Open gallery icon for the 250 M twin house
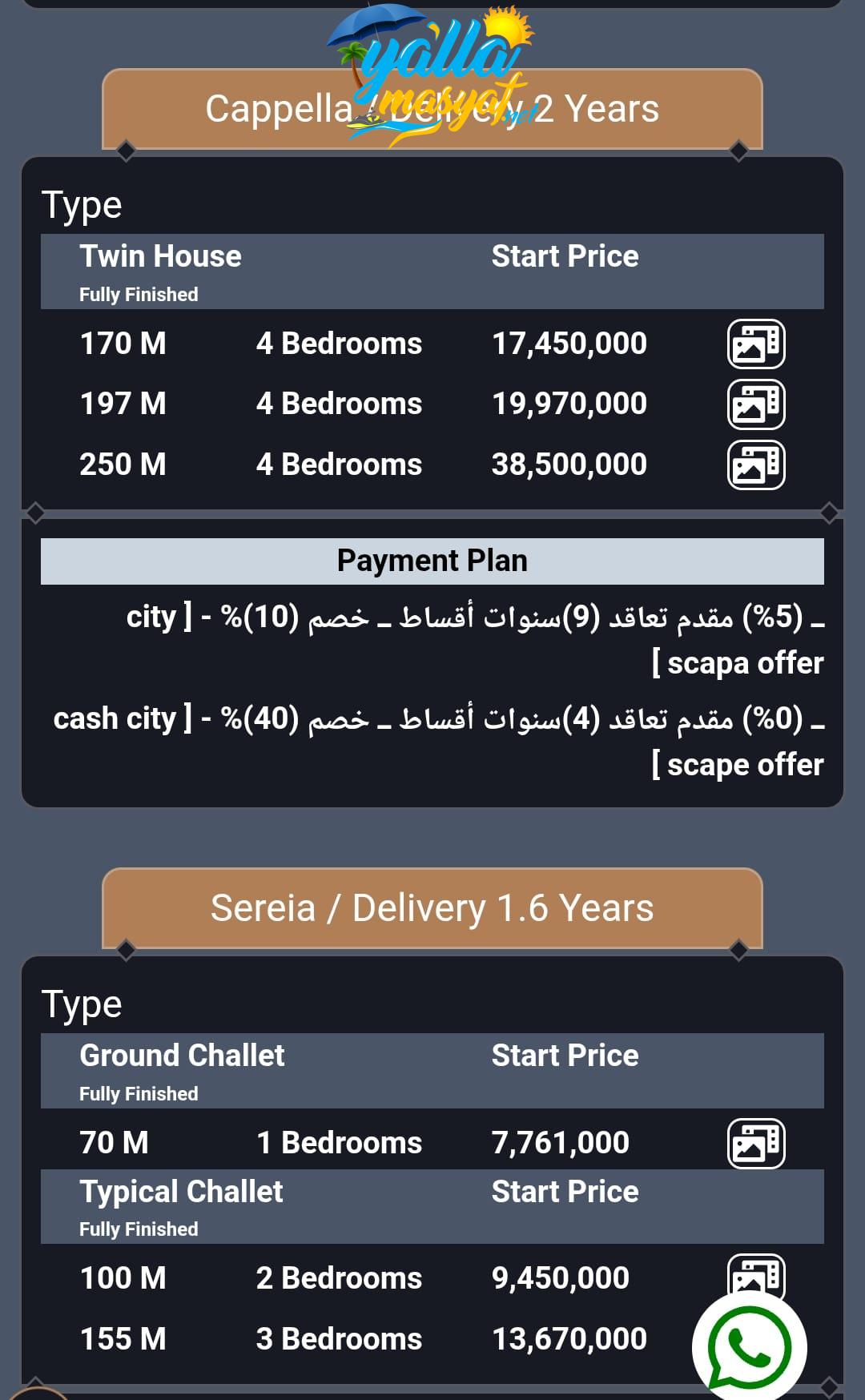The width and height of the screenshot is (865, 1400). [755, 465]
